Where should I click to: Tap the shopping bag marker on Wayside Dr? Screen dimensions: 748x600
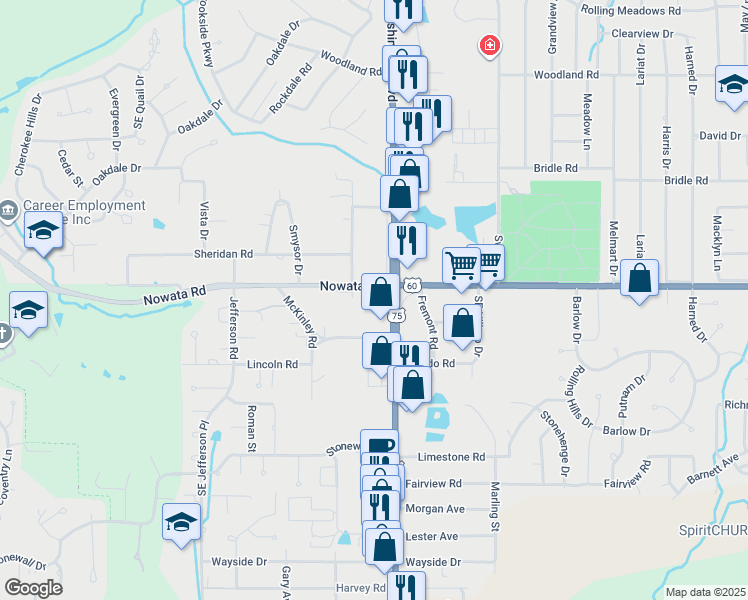tap(385, 547)
